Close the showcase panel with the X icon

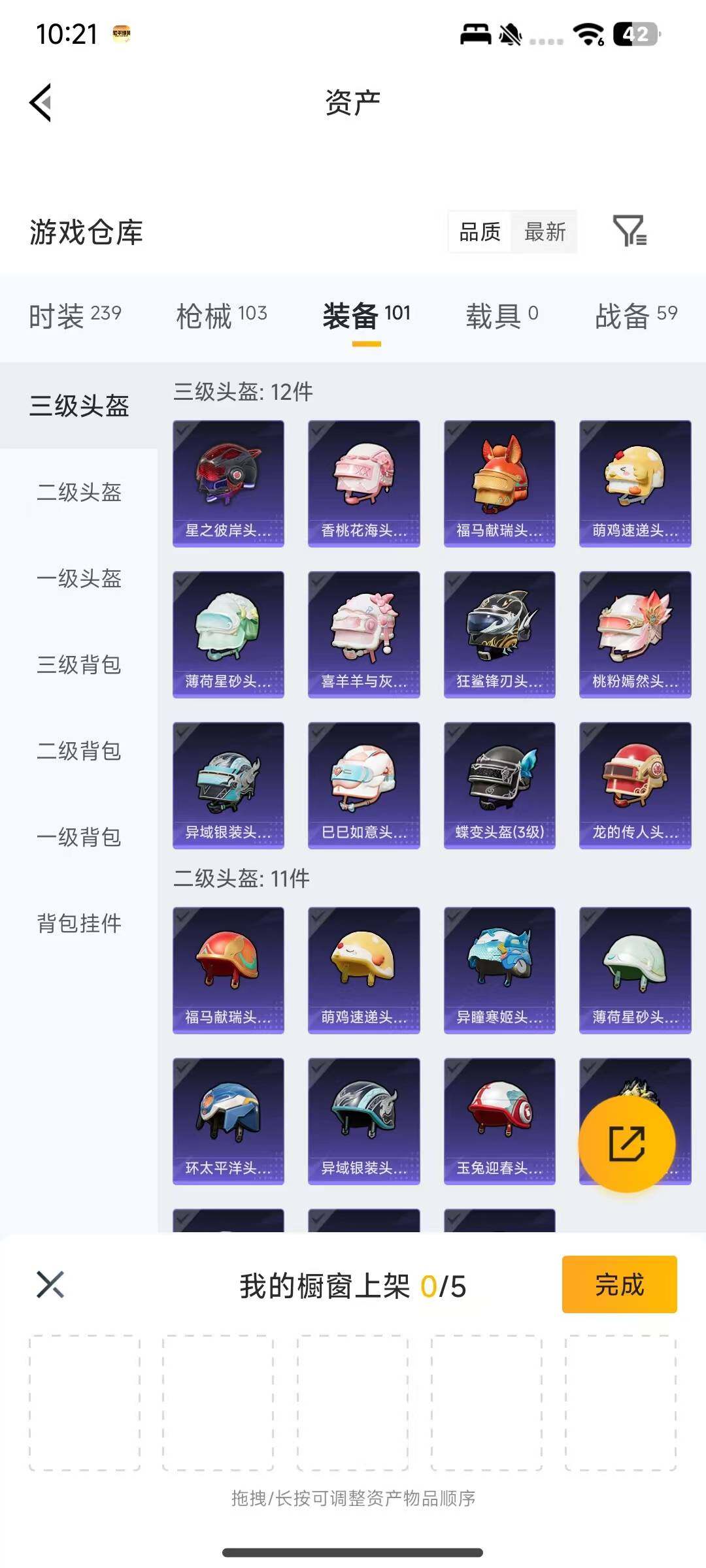[x=49, y=1285]
